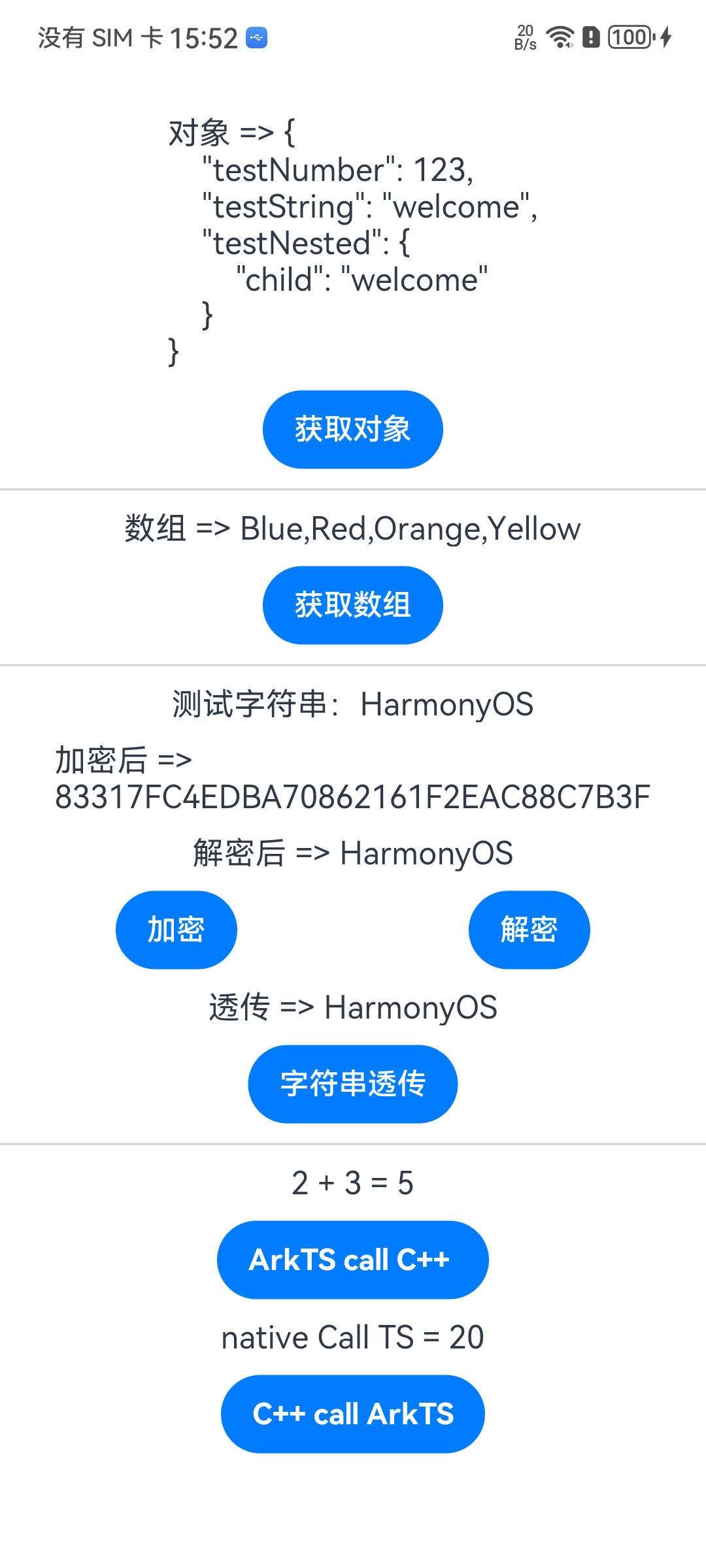Click the charging lightning bolt icon
Screen dimensions: 706x1568
(665, 38)
